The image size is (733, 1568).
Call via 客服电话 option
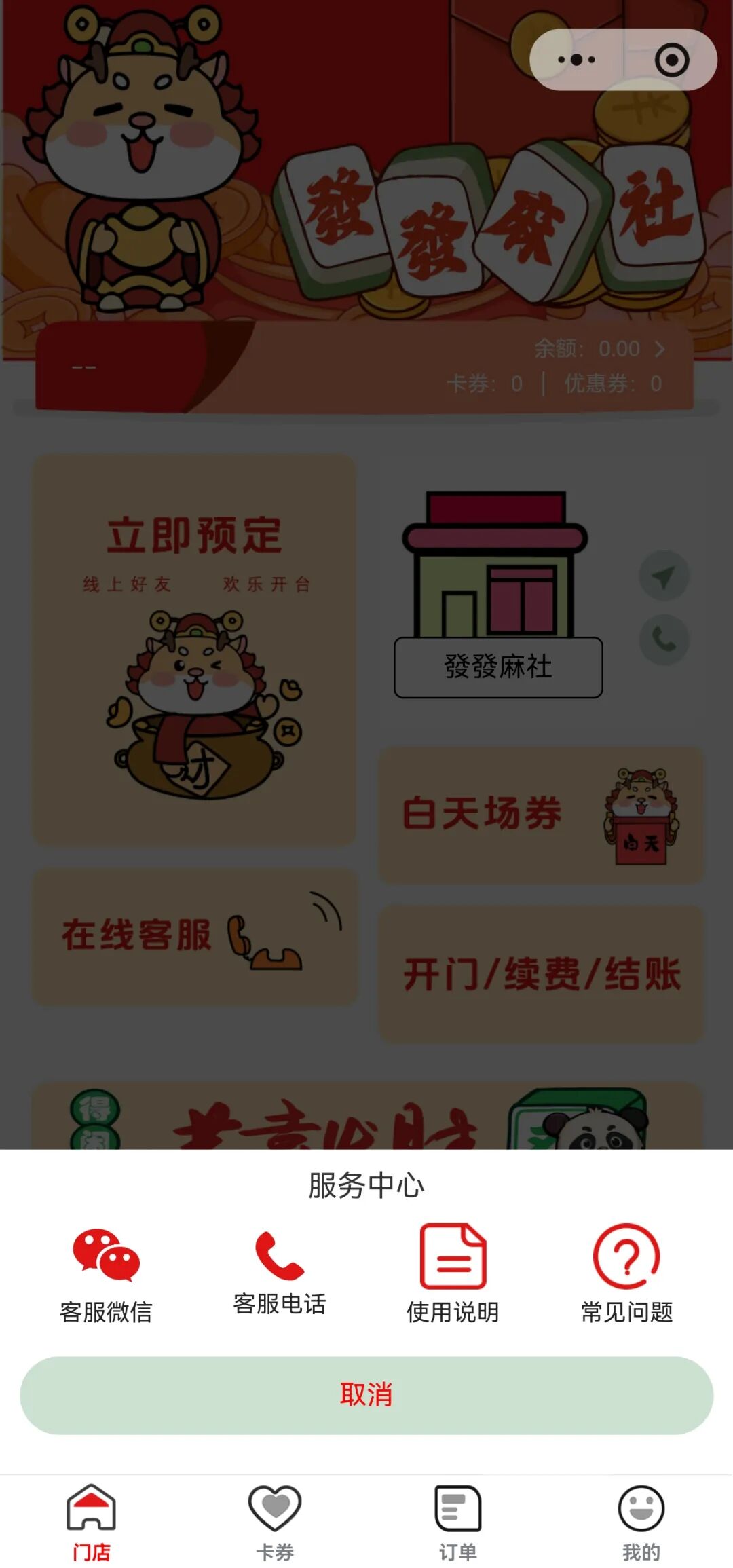click(x=279, y=1270)
